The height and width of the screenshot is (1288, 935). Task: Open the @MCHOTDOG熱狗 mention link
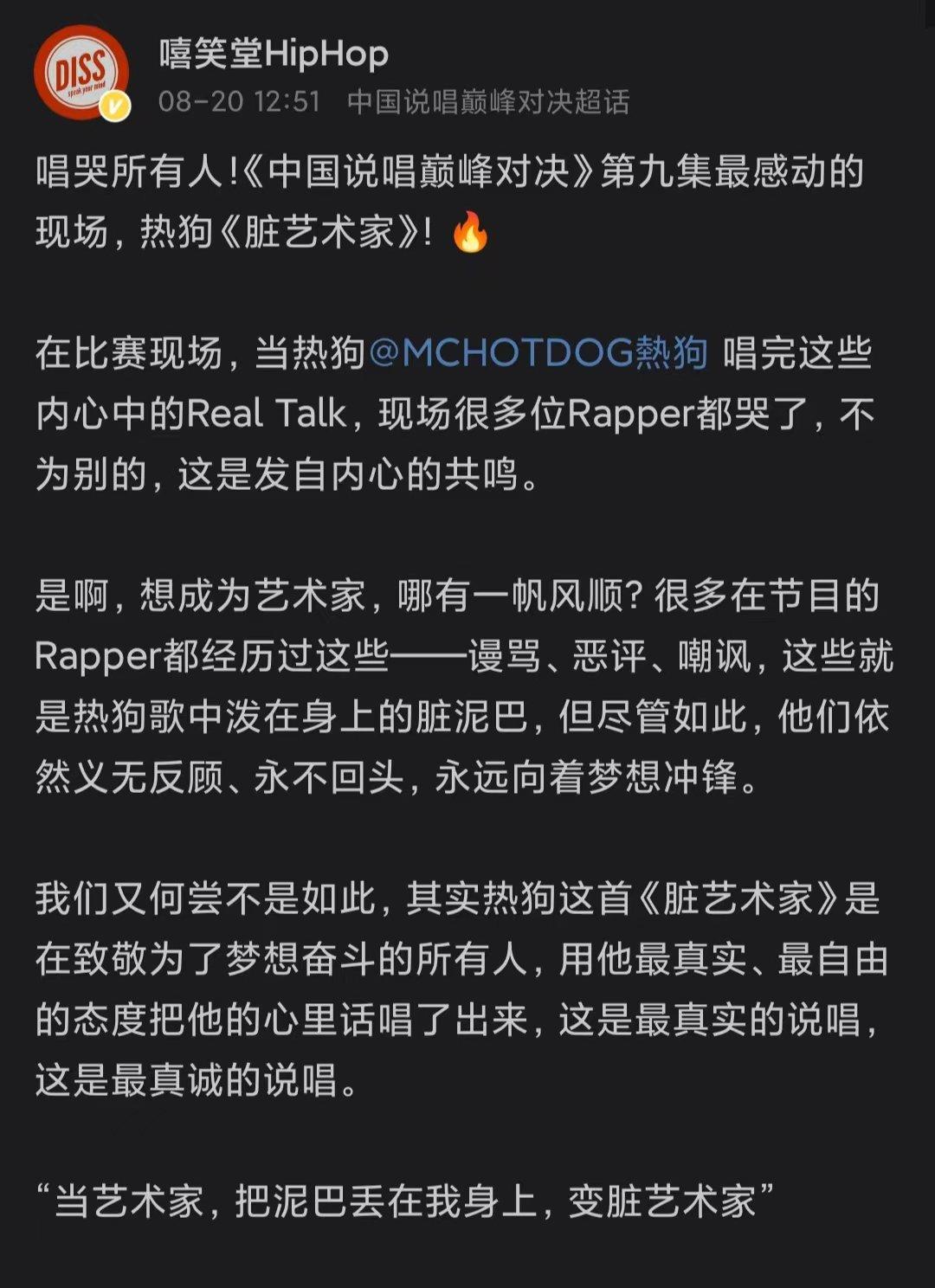[538, 353]
